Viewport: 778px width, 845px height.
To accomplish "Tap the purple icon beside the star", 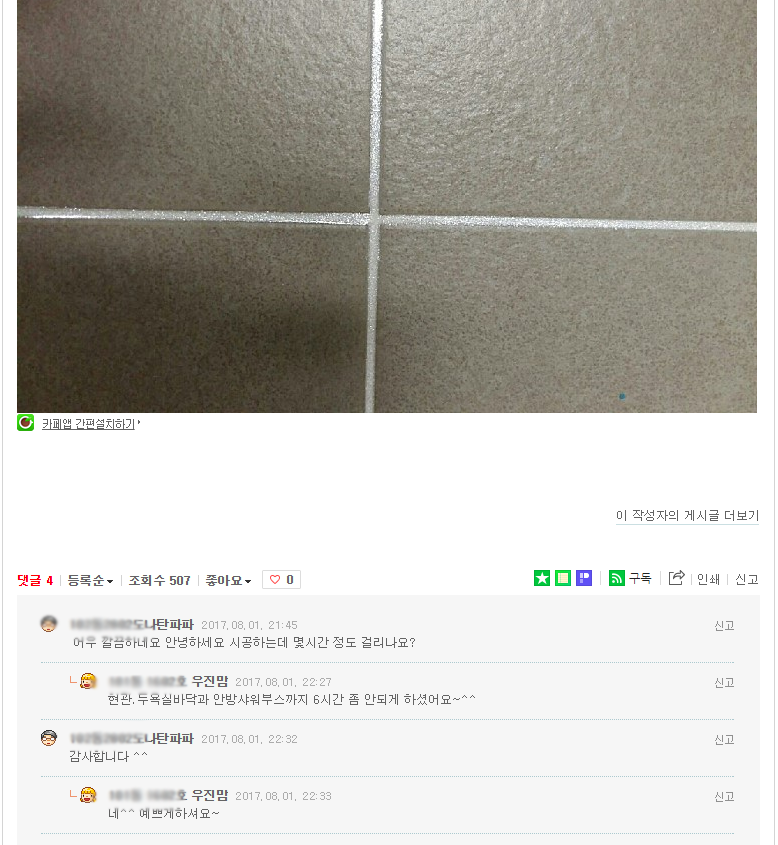I will pos(584,578).
